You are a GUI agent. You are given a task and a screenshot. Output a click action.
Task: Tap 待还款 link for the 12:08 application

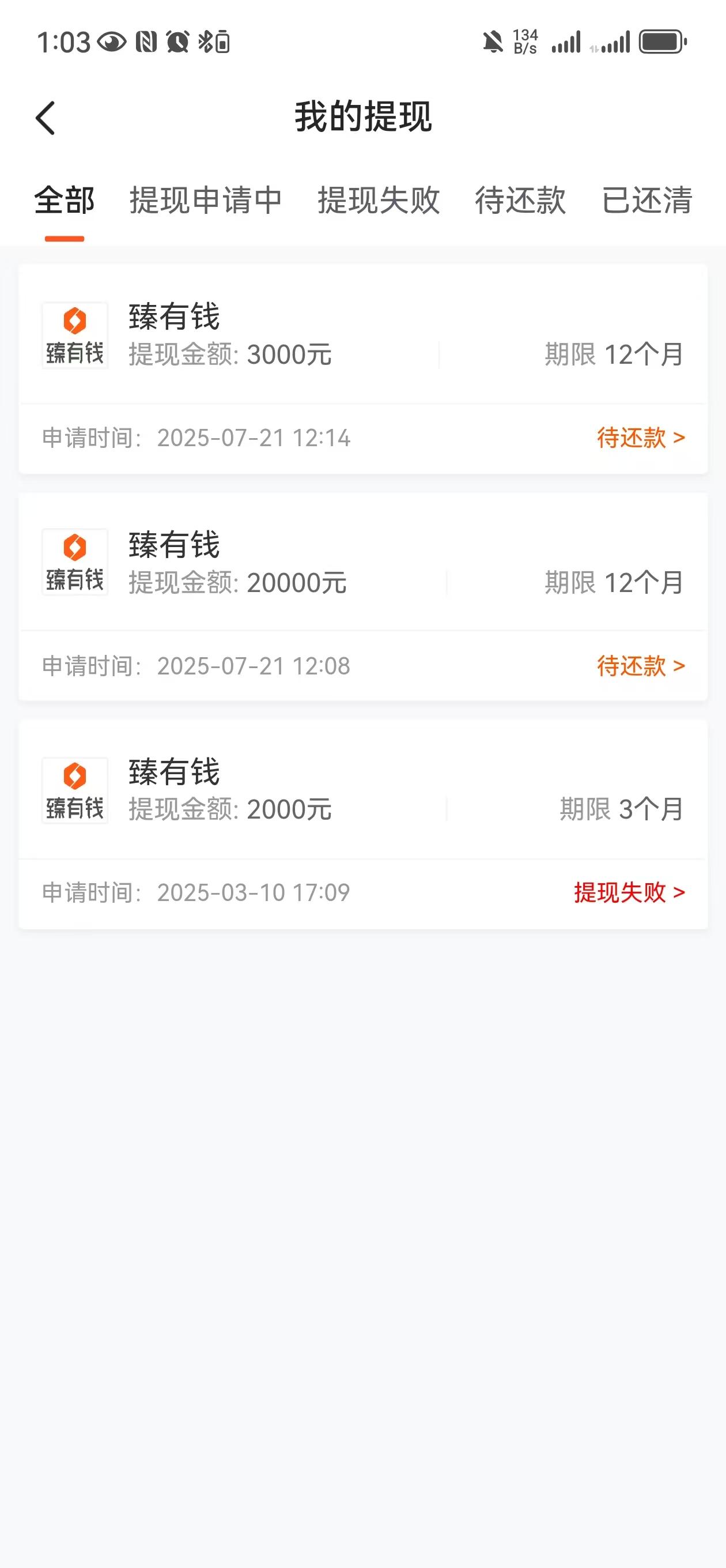[641, 666]
